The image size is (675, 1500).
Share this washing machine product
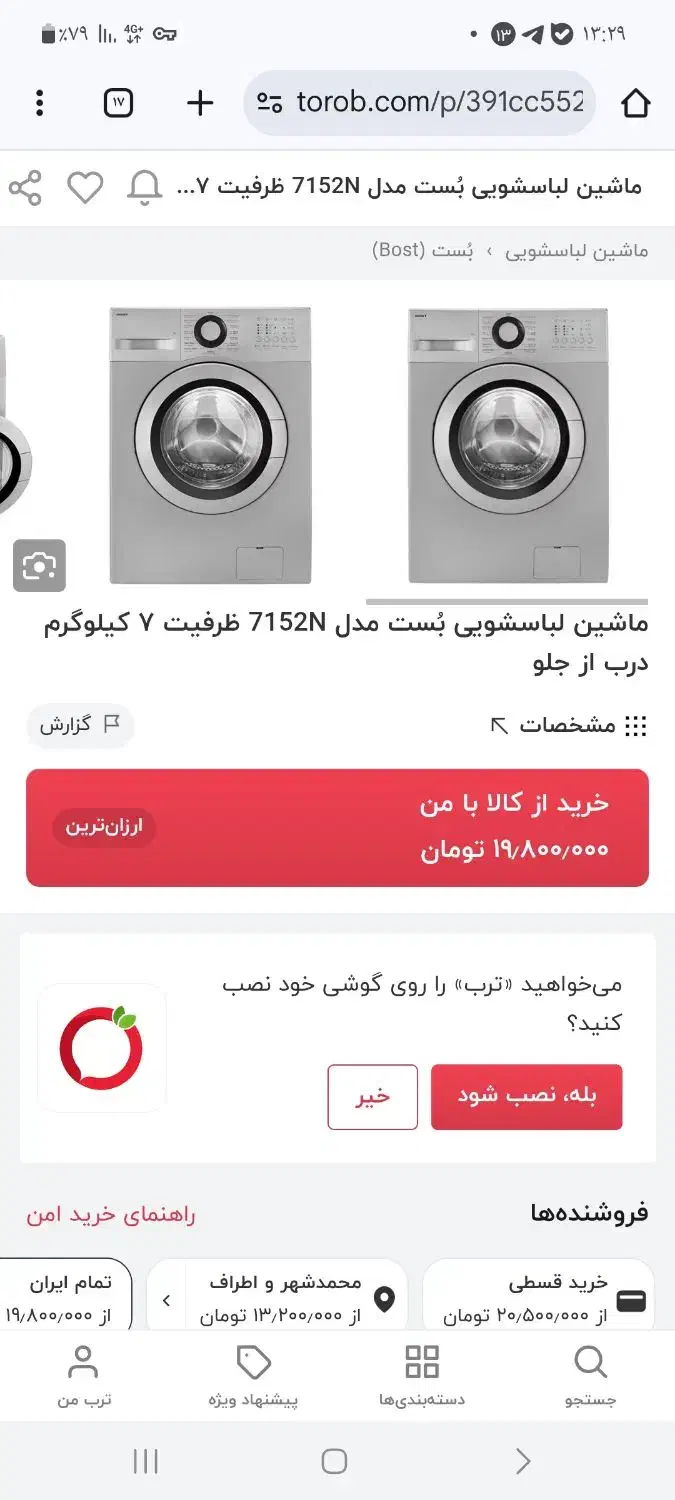click(x=25, y=187)
